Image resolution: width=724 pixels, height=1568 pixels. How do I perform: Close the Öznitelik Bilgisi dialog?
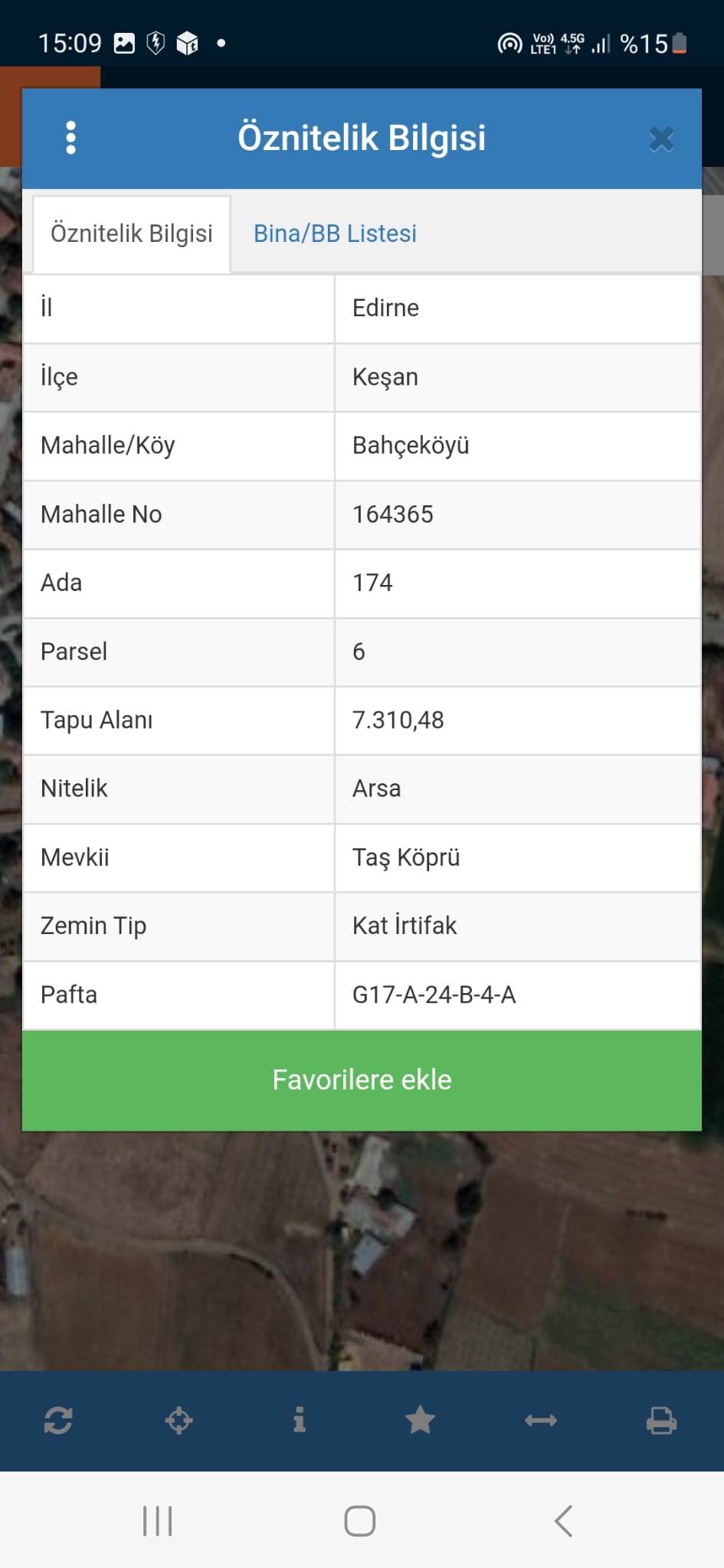click(661, 139)
